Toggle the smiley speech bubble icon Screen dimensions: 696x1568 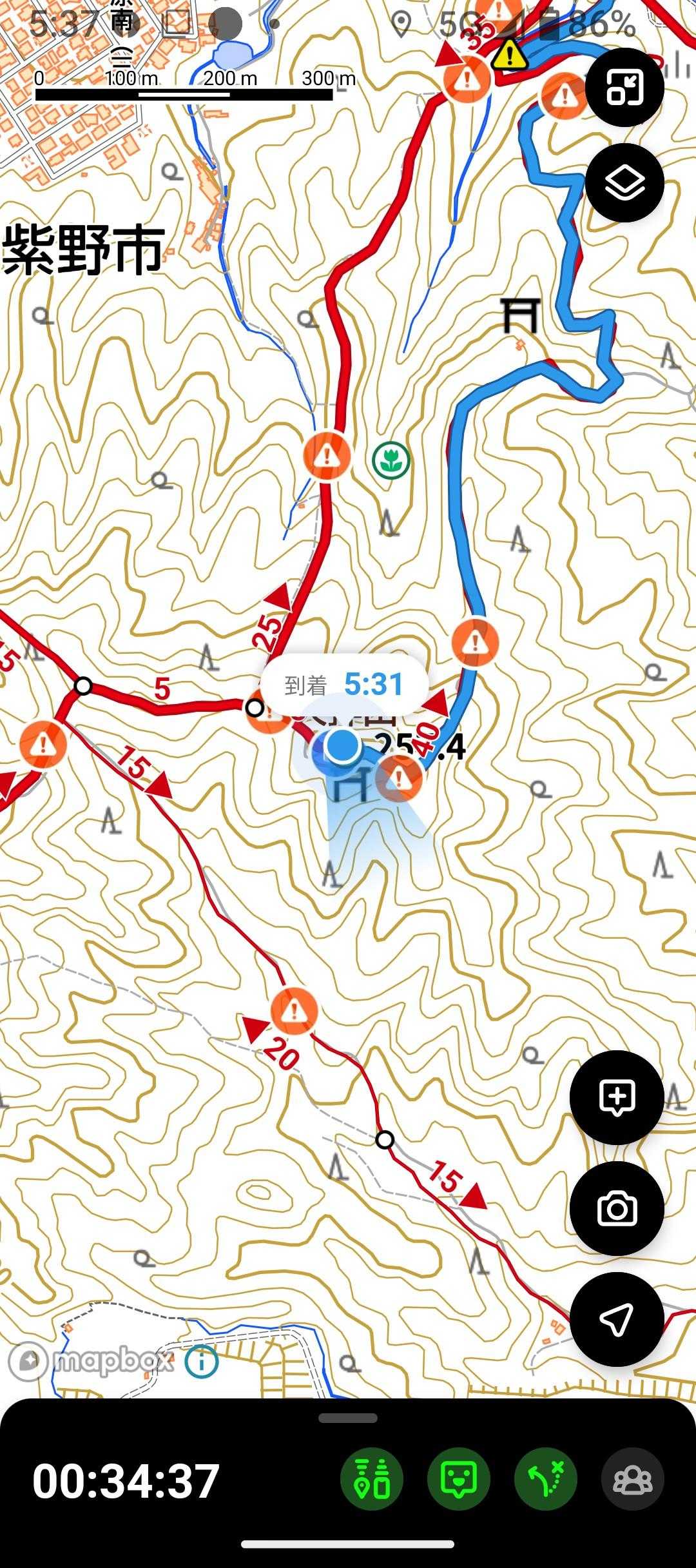(459, 1479)
